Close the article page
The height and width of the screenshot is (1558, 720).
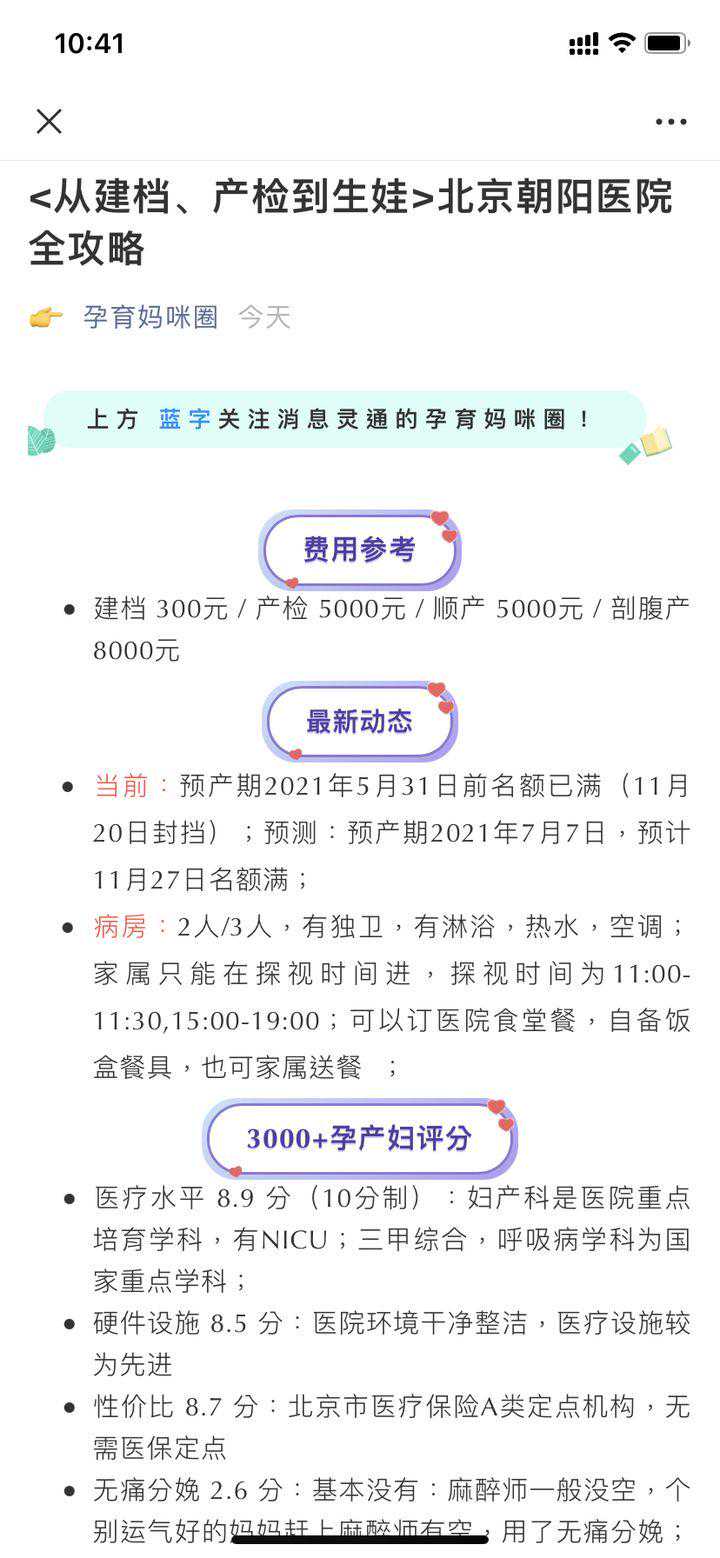point(49,122)
